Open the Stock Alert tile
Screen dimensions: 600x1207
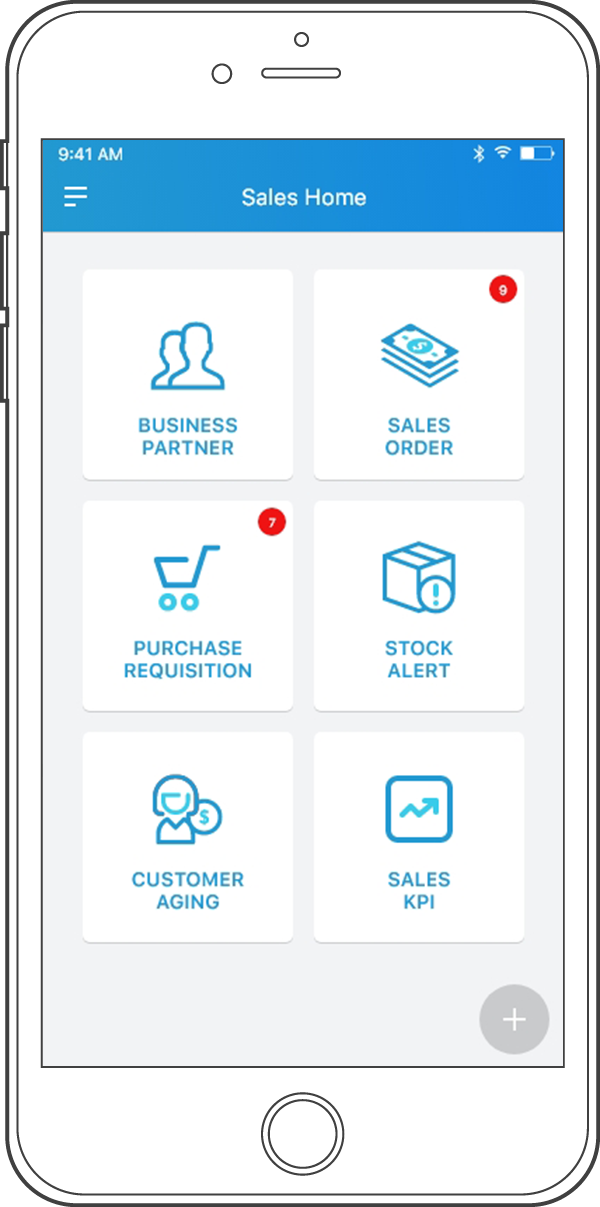[419, 605]
